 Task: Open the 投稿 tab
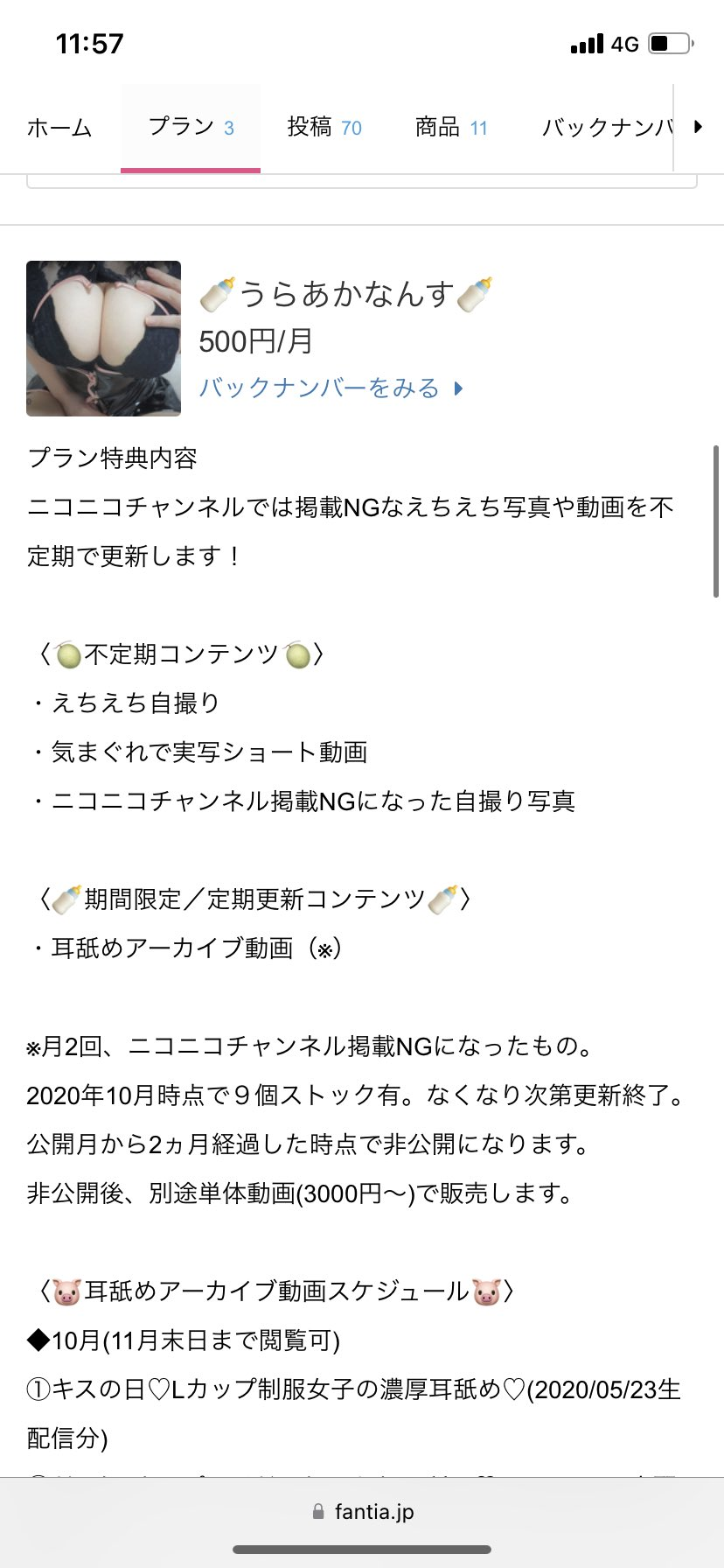324,128
